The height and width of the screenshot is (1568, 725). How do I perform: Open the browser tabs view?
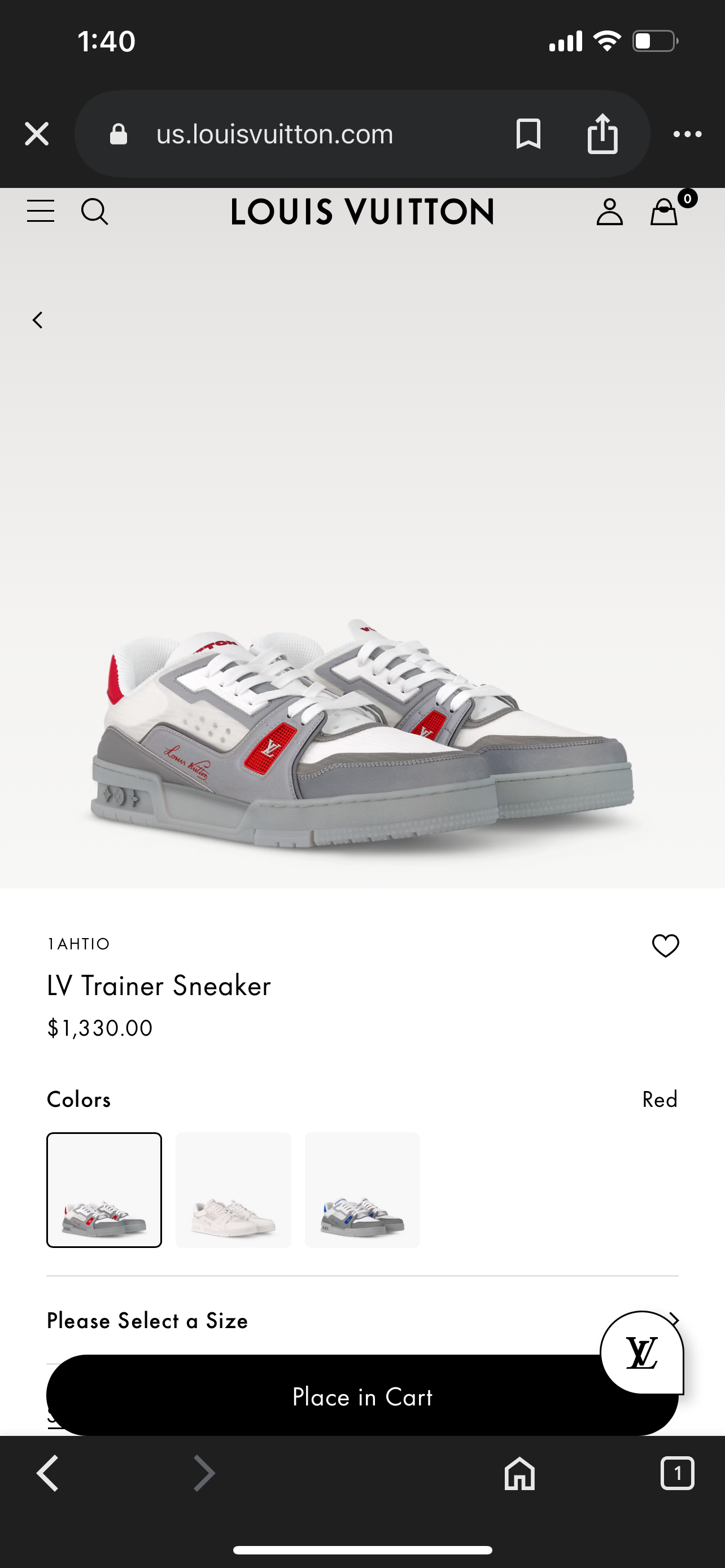pos(677,1474)
